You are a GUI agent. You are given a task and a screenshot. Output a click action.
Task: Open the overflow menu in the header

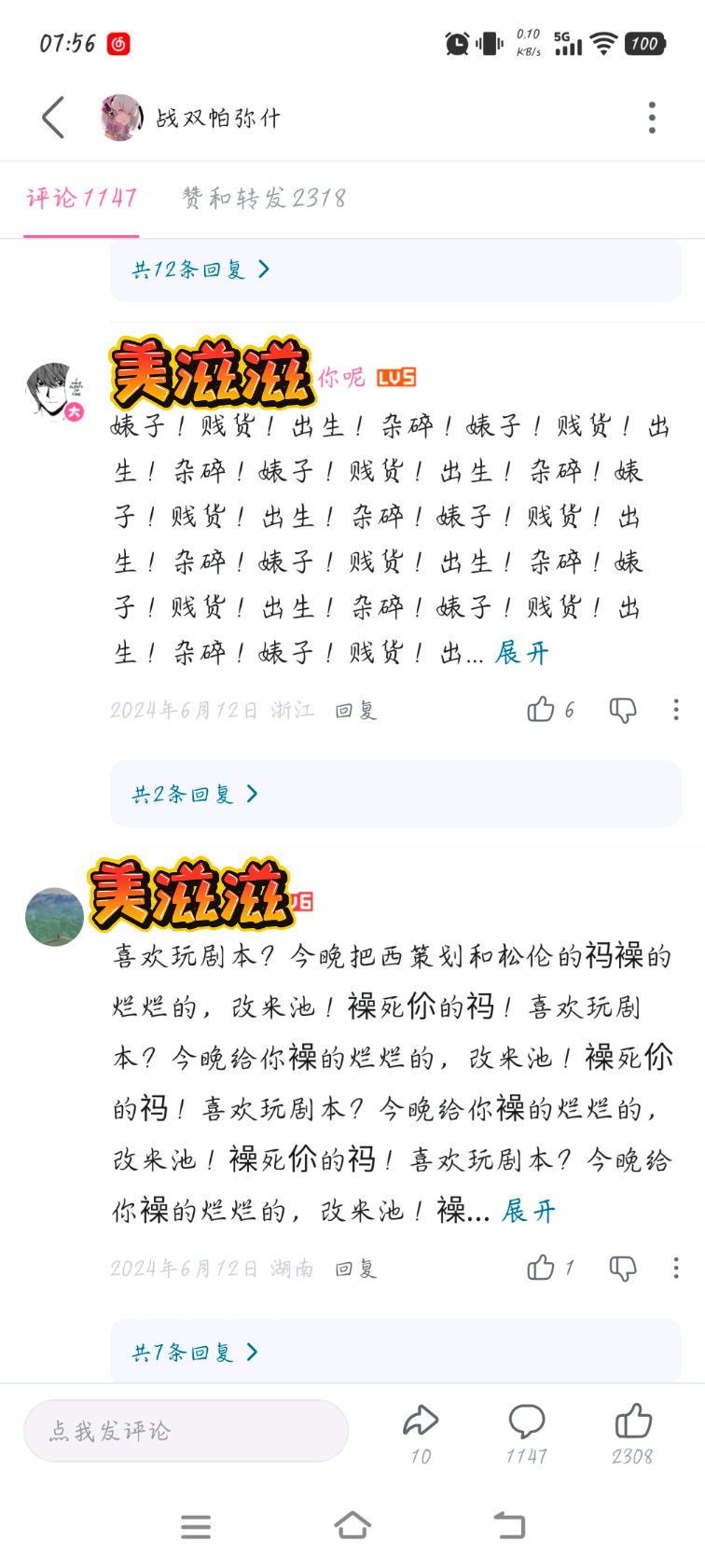tap(652, 118)
